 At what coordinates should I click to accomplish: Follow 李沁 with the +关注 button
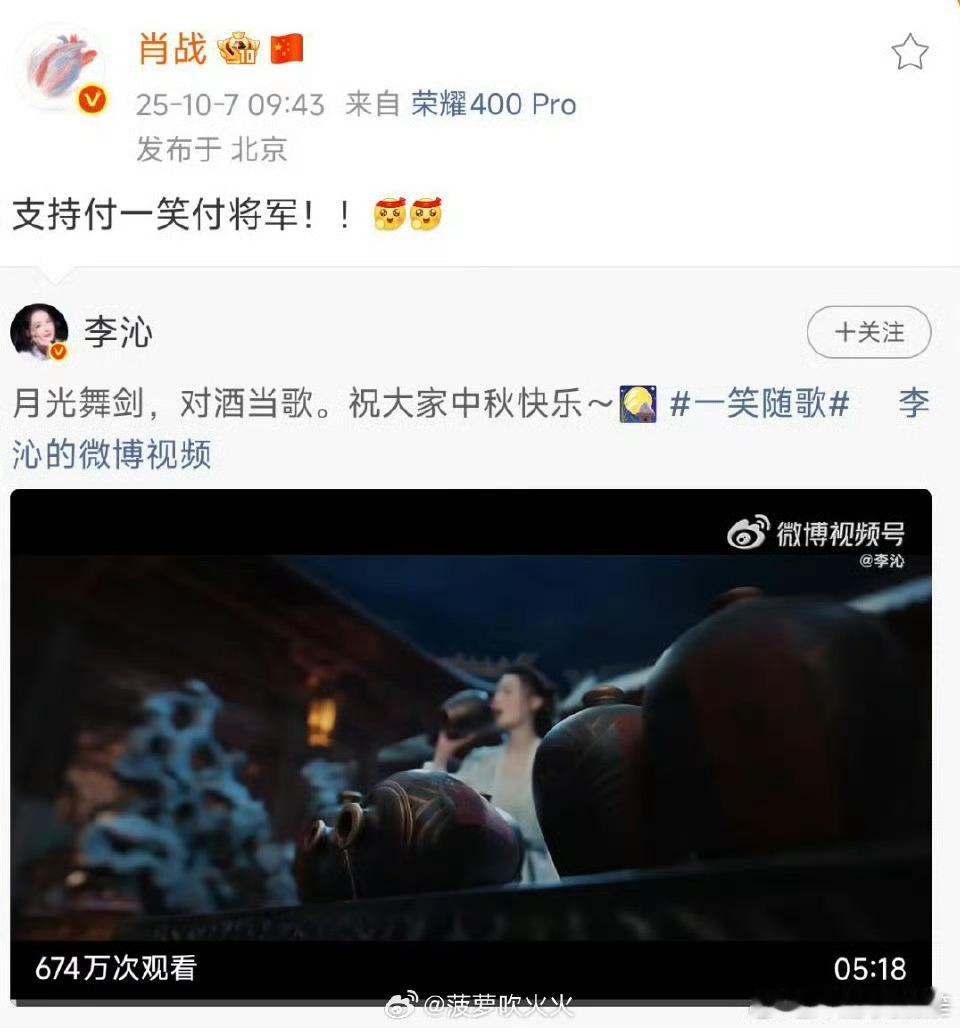coord(868,332)
